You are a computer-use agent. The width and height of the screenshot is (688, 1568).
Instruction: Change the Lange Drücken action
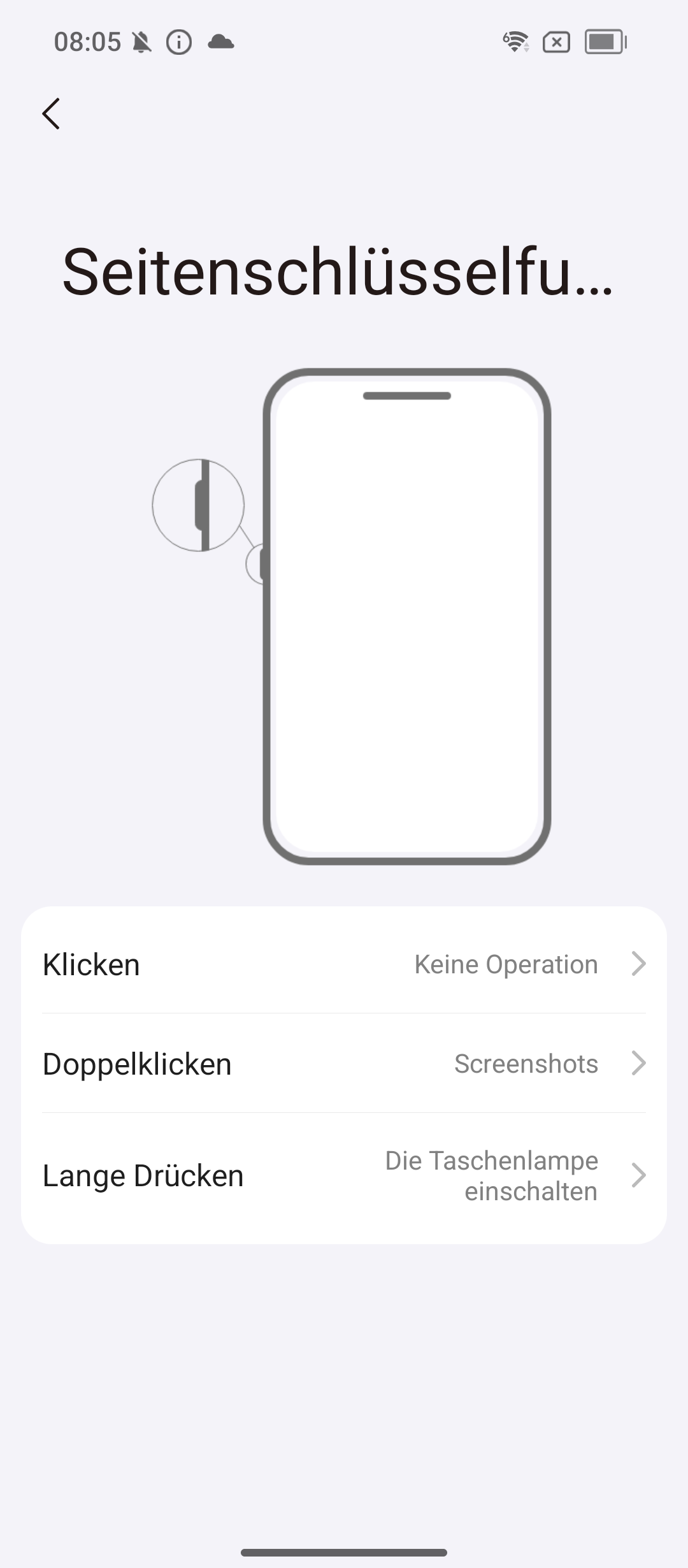point(344,1175)
